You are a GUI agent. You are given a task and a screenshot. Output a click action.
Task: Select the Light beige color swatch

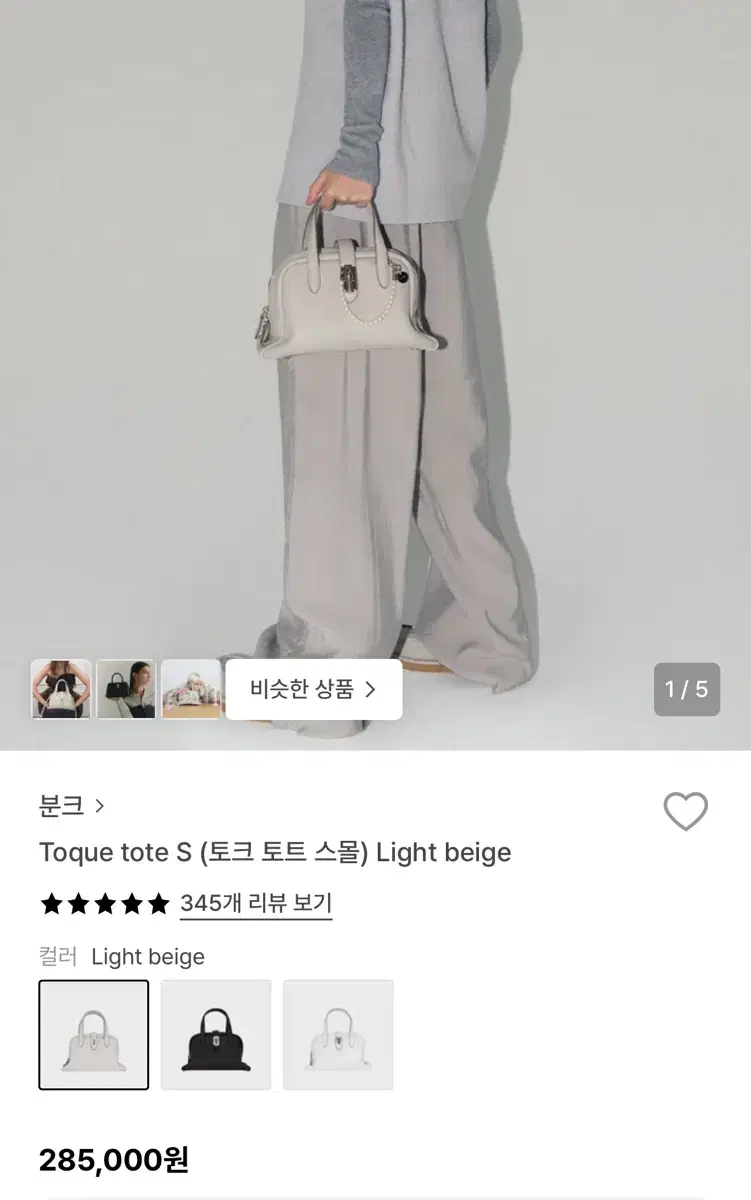click(x=94, y=1034)
